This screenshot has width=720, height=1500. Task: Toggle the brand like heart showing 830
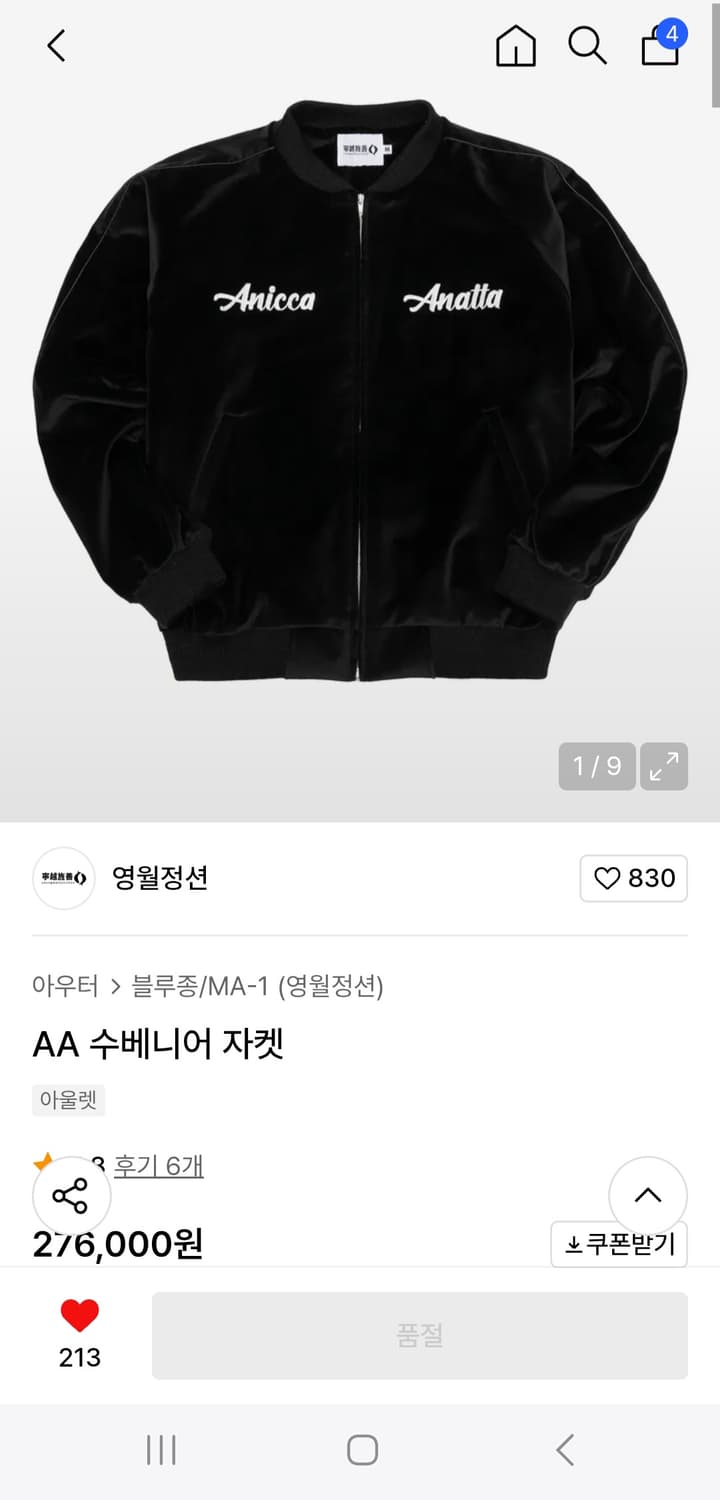click(634, 878)
